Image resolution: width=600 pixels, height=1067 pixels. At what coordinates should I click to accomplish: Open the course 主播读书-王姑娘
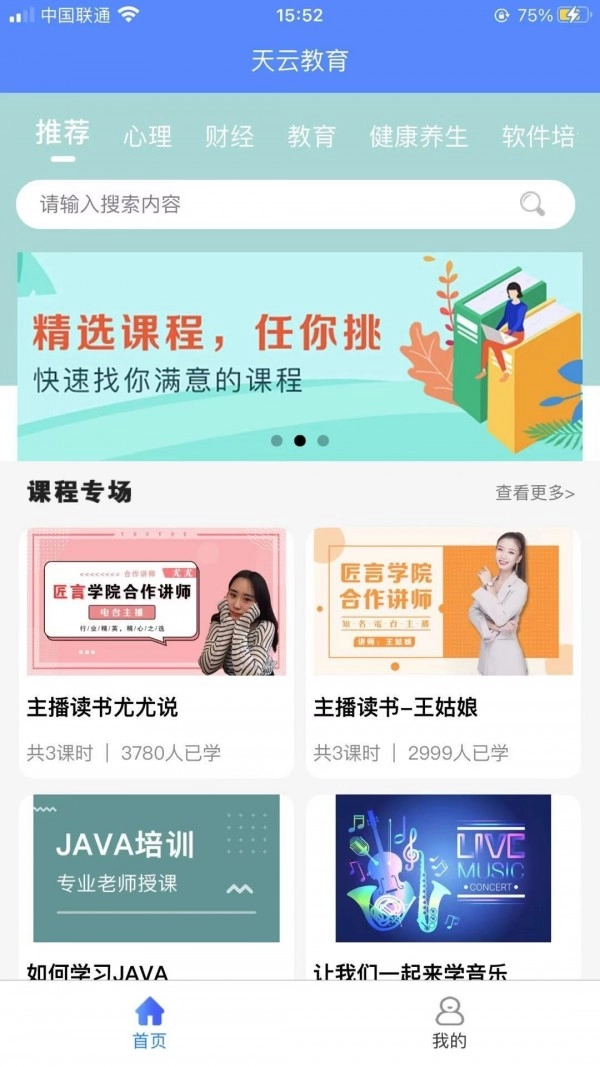[443, 650]
